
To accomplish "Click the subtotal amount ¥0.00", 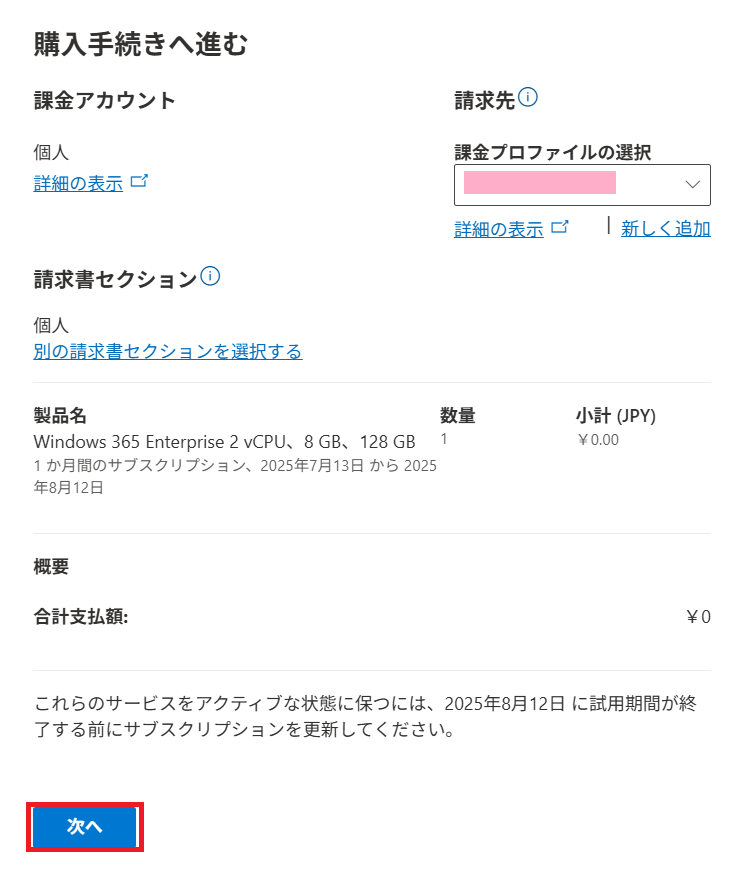I will click(596, 439).
